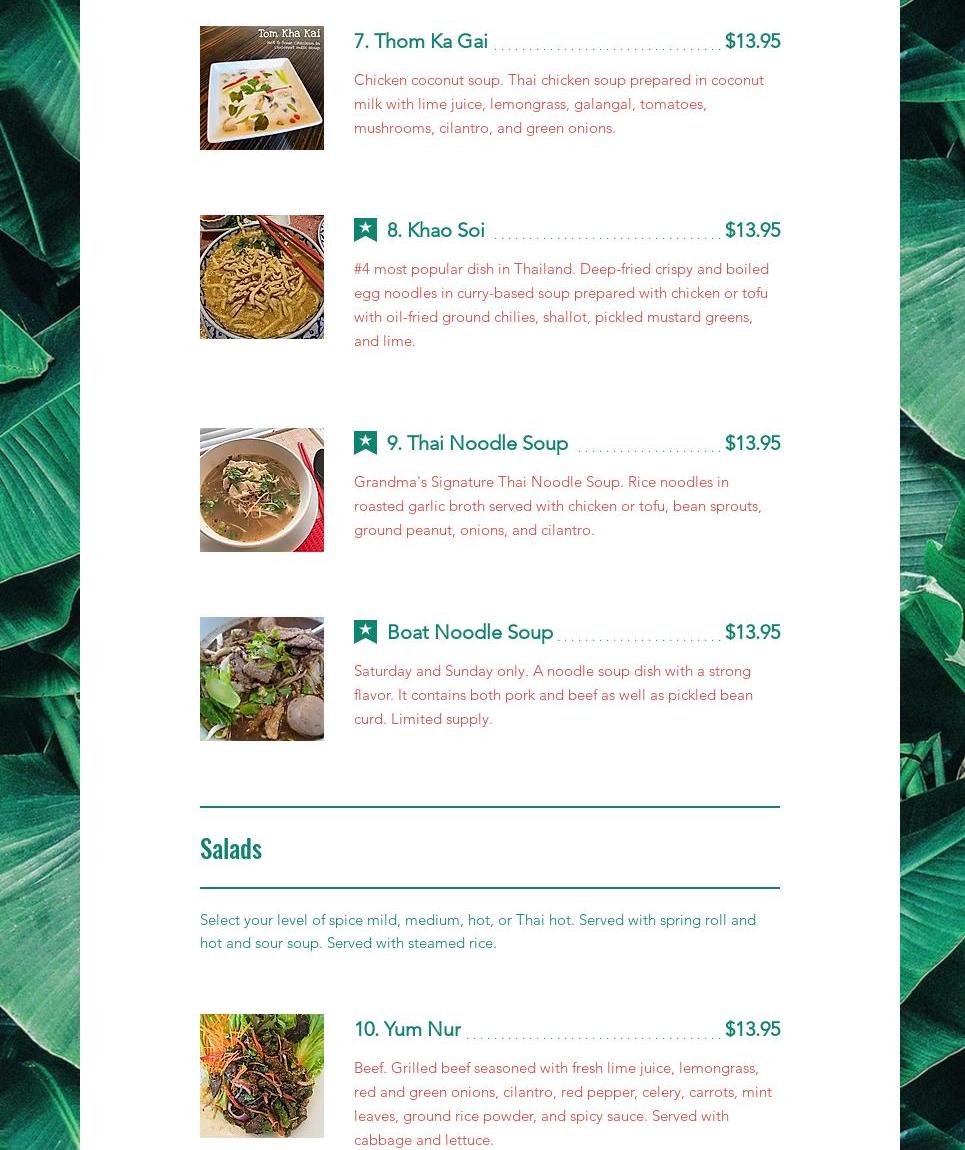View the Yum Nur salad photo
This screenshot has width=965, height=1150.
coord(261,1076)
